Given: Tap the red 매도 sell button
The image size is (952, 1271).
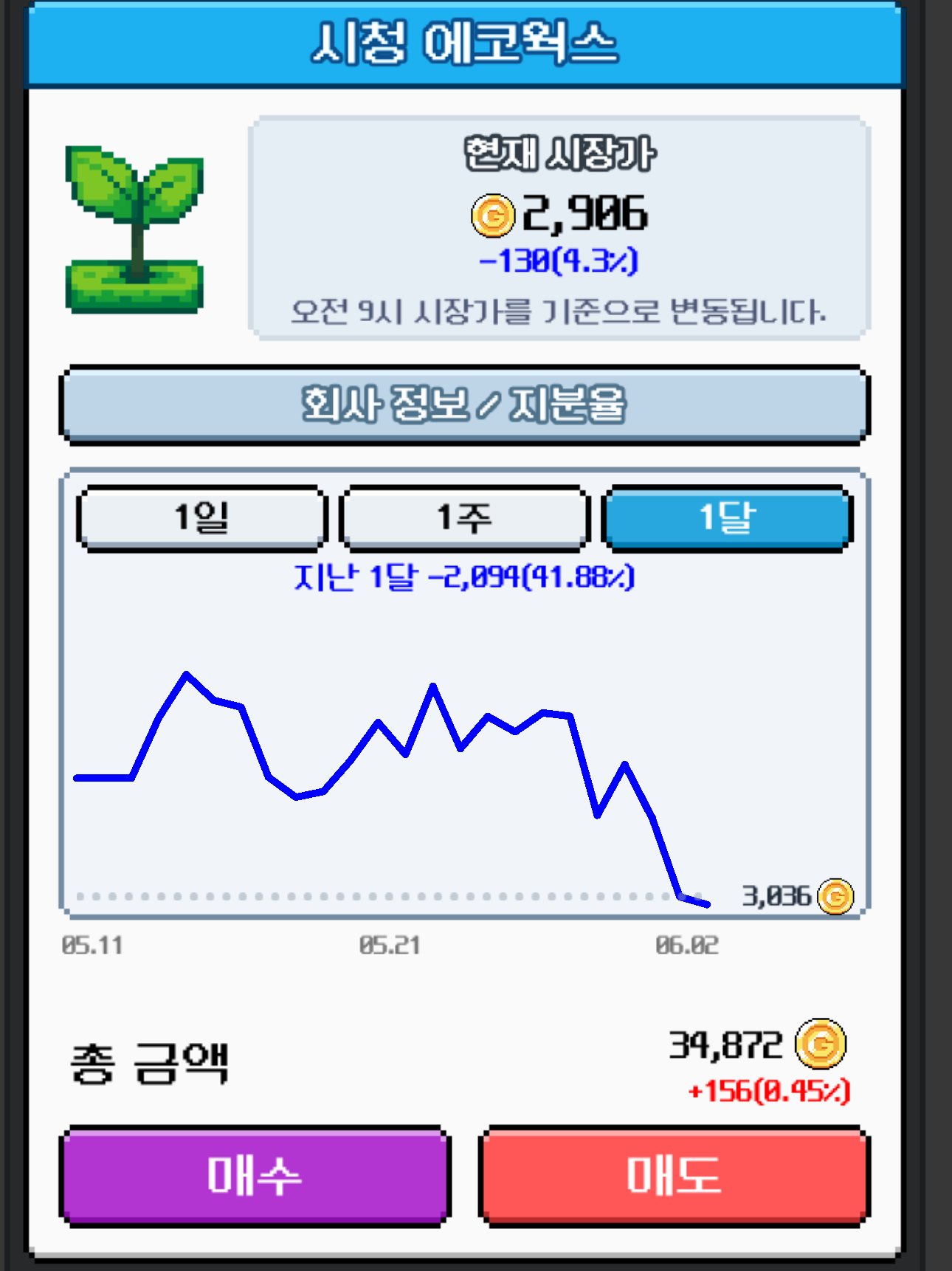Looking at the screenshot, I should pyautogui.click(x=674, y=1175).
